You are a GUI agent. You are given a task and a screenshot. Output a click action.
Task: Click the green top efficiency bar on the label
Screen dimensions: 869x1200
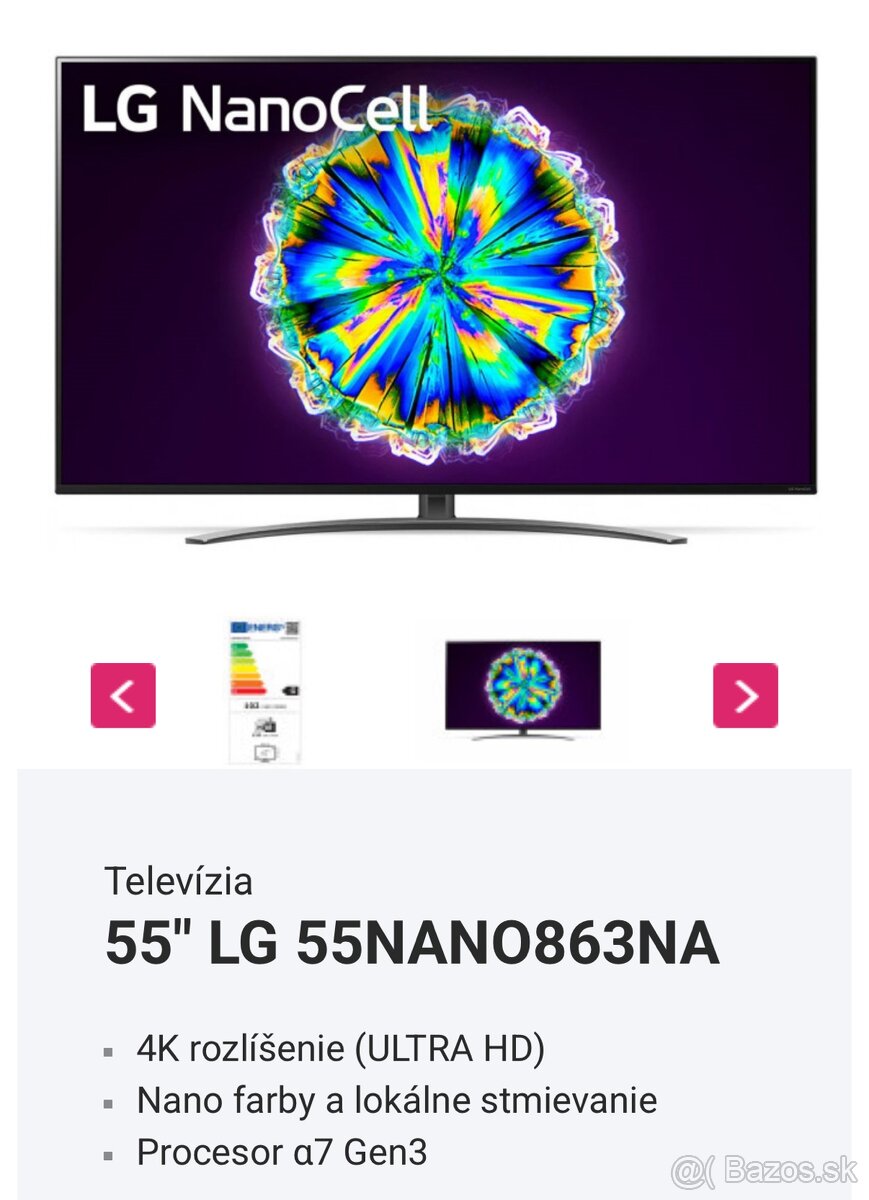[x=240, y=645]
